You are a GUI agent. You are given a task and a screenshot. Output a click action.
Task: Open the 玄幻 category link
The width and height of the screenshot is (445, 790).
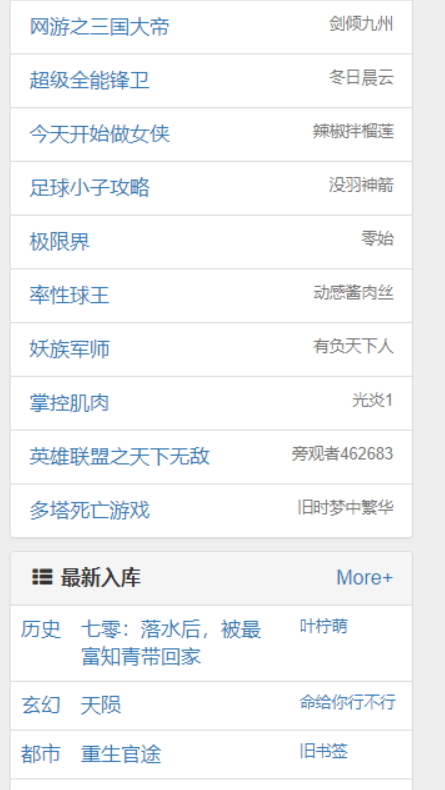[x=40, y=705]
